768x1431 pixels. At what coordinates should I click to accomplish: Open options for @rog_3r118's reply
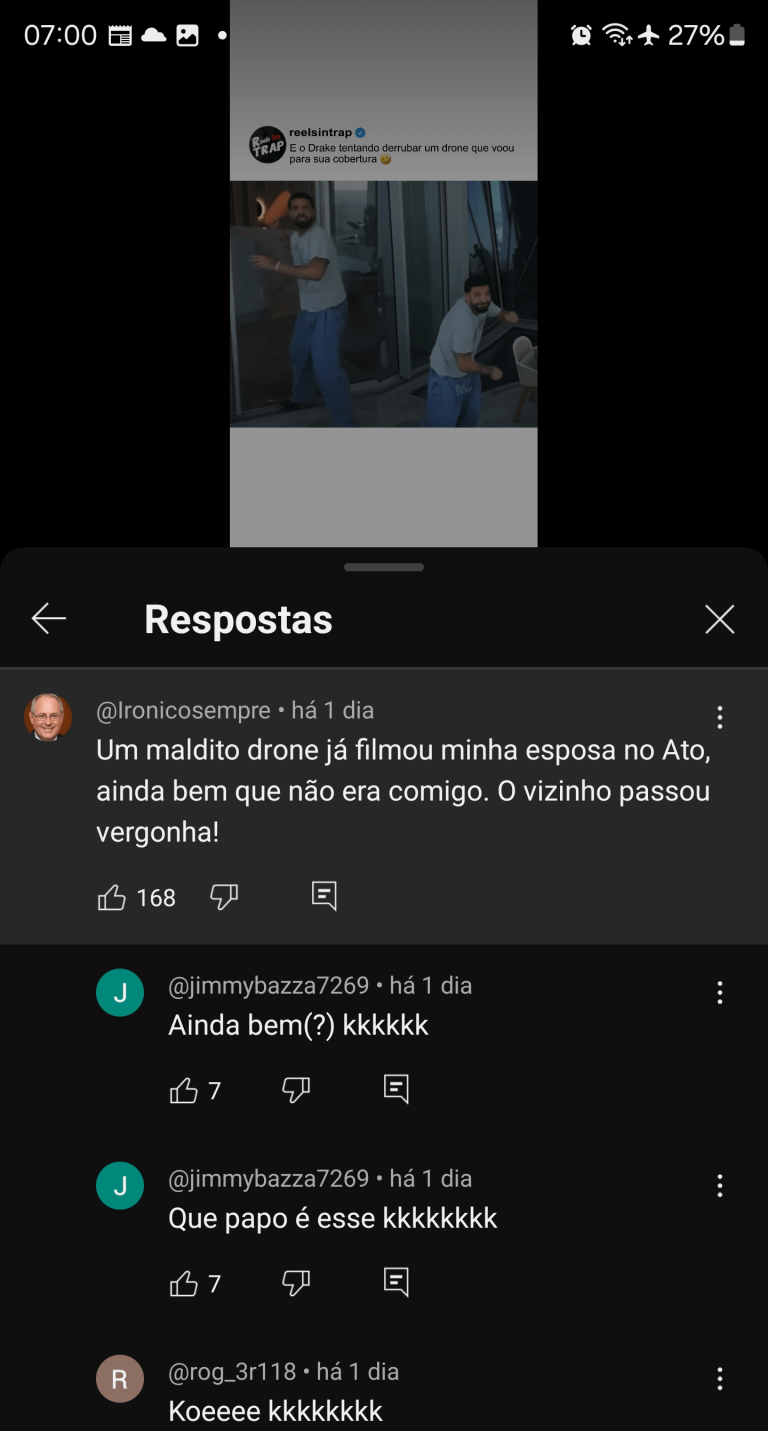point(719,1379)
